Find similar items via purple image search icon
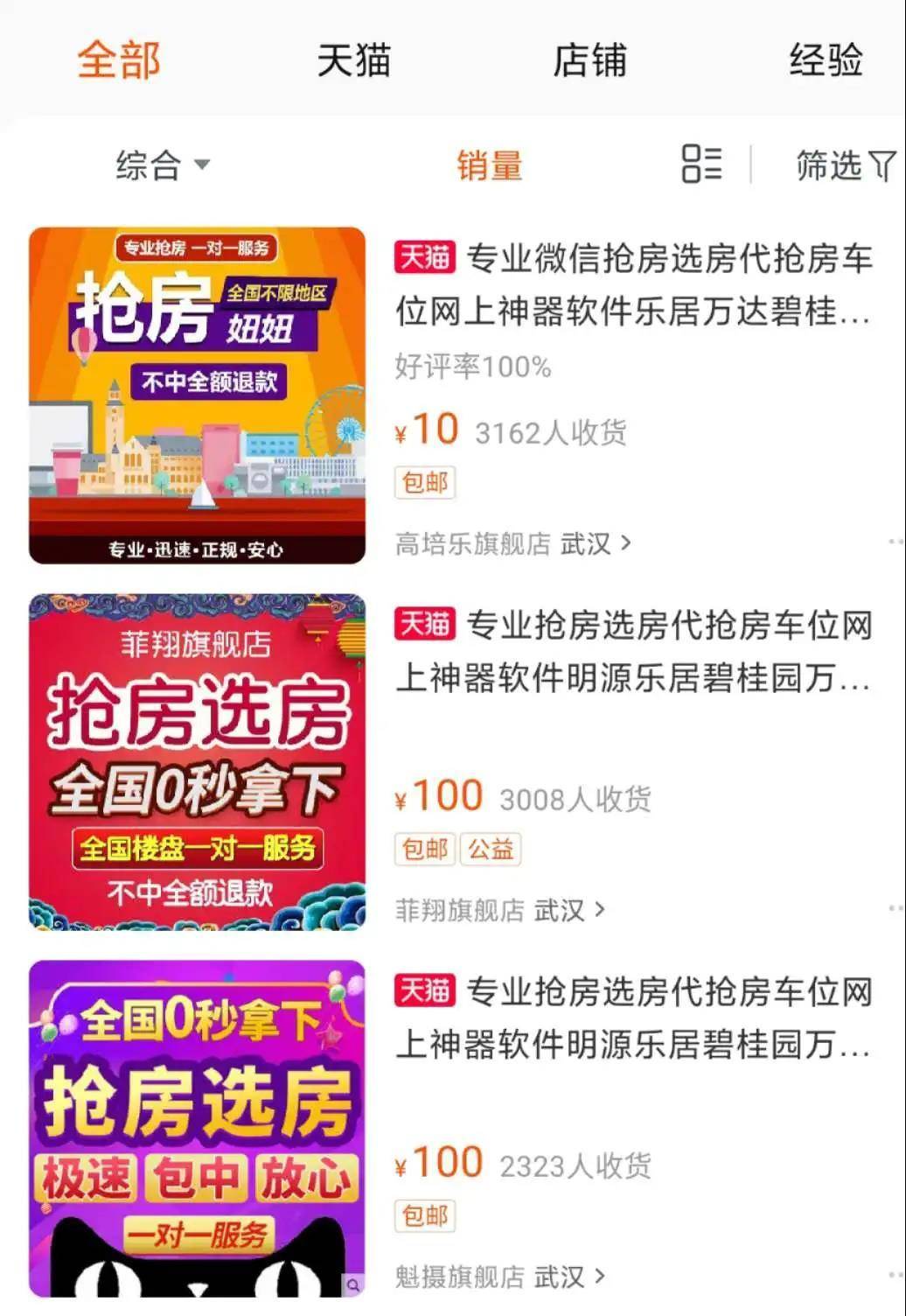This screenshot has height=1316, width=906. click(352, 1284)
